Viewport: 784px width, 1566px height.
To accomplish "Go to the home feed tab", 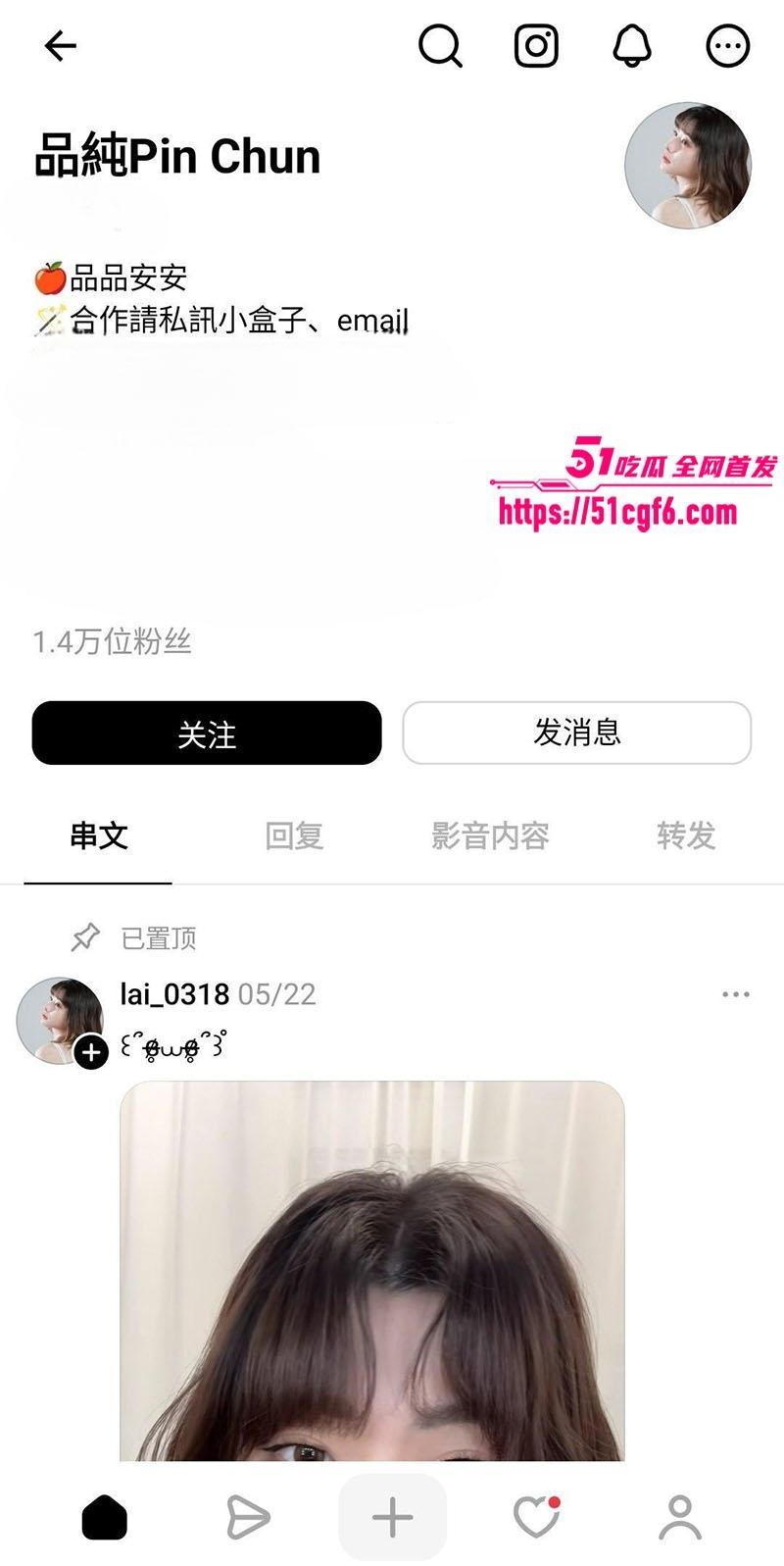I will [x=104, y=1517].
